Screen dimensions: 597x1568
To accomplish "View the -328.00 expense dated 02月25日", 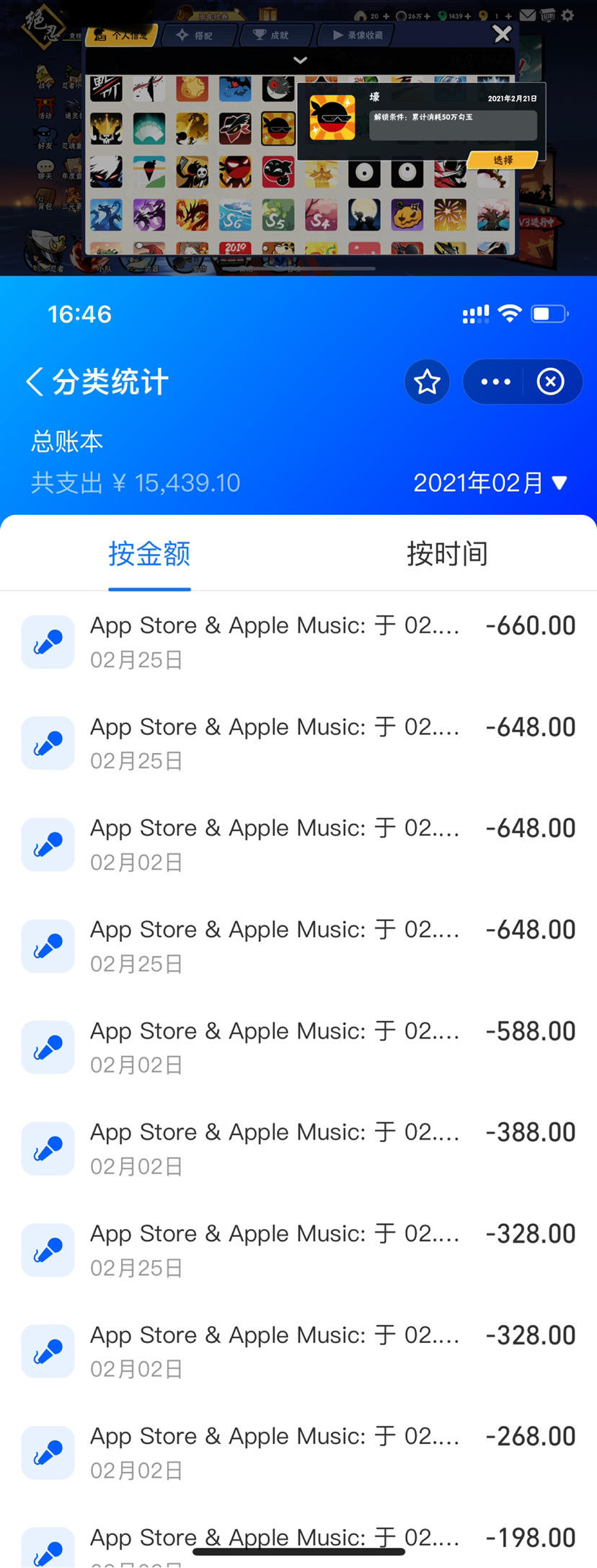I will pos(298,1249).
